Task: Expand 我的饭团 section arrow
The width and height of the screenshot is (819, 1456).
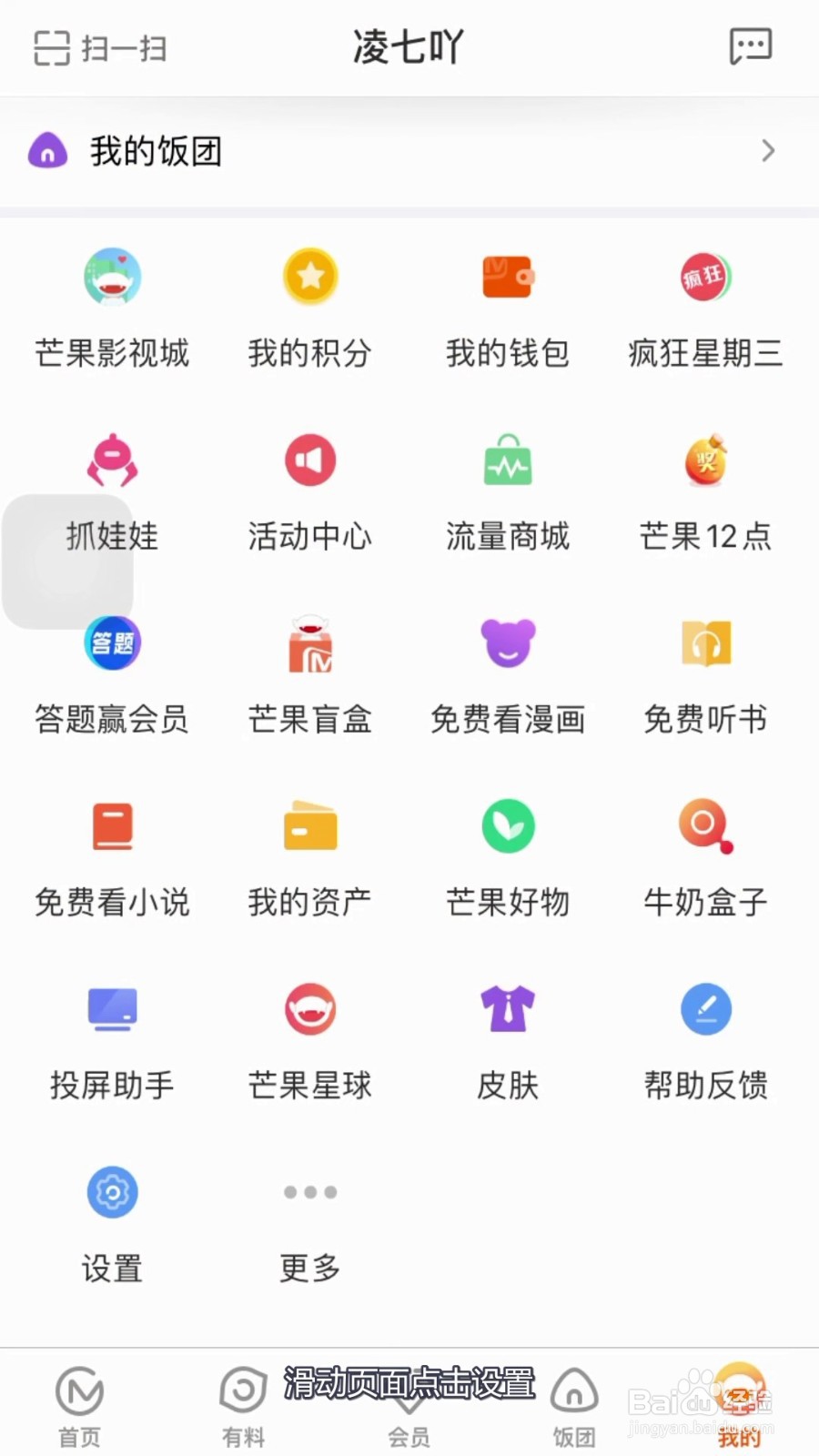Action: pyautogui.click(x=769, y=151)
